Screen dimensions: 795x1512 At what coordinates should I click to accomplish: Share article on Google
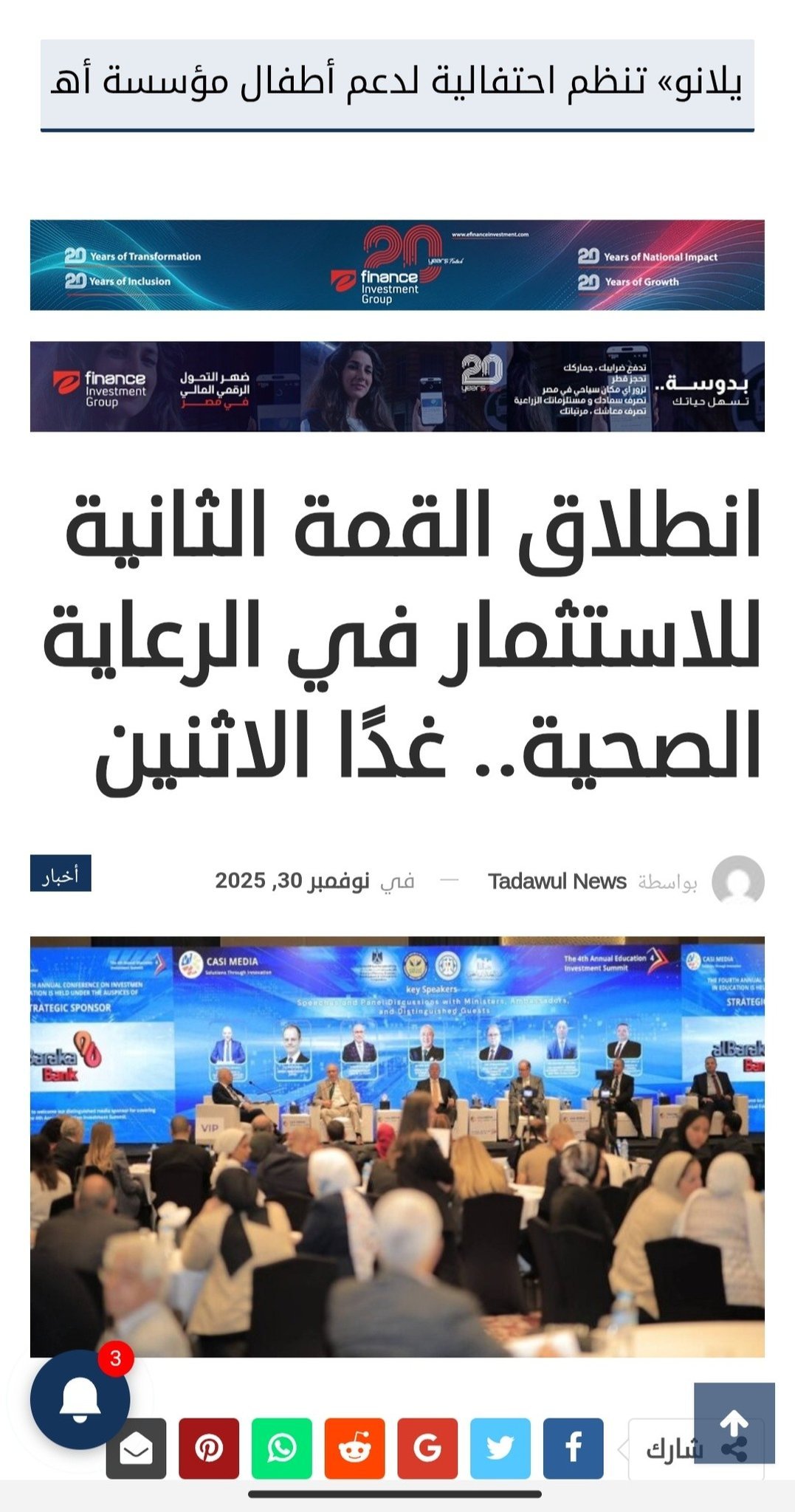coord(427,1448)
